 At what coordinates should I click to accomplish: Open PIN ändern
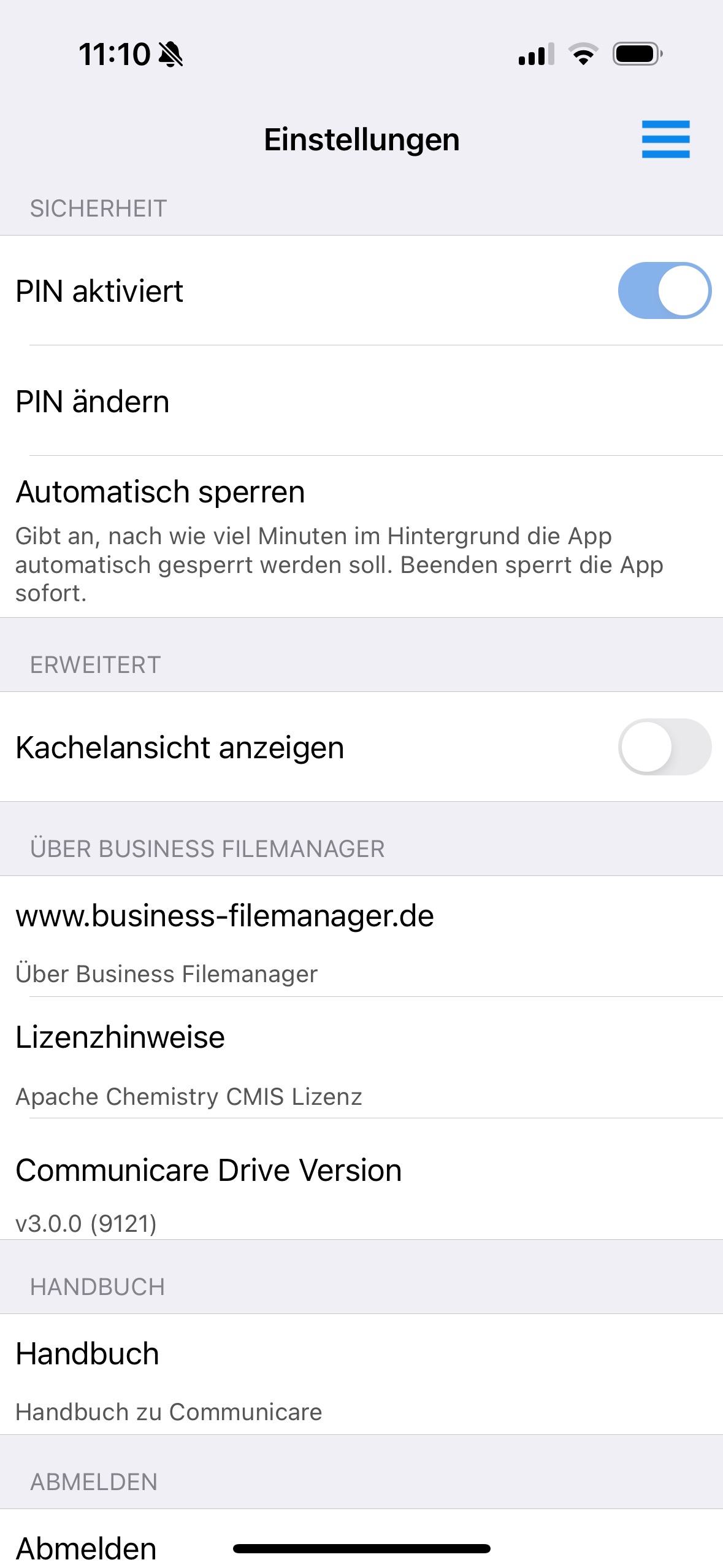tap(362, 401)
